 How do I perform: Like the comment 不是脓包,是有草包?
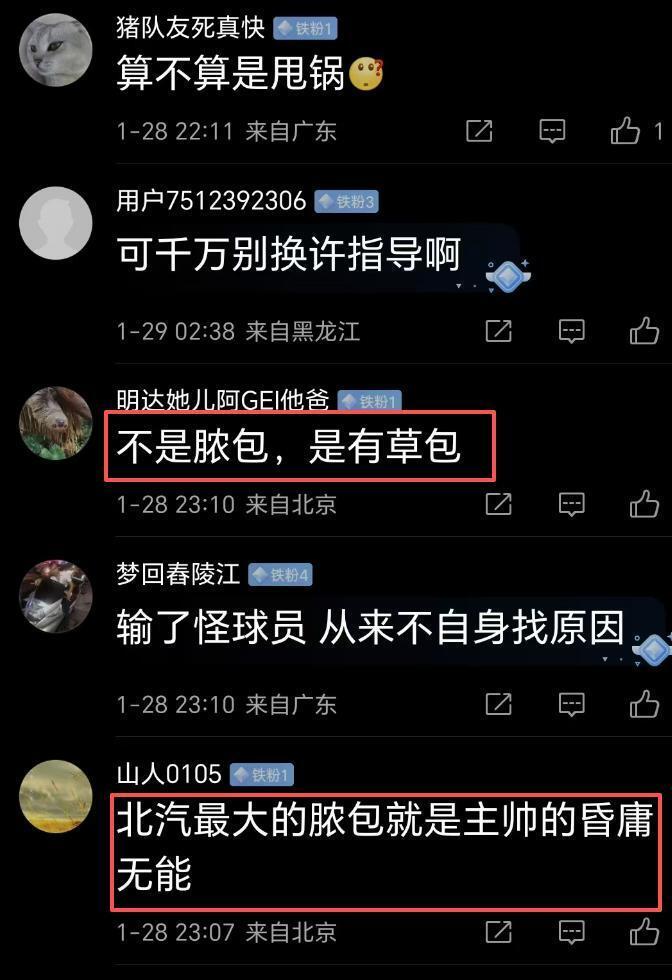[x=644, y=504]
